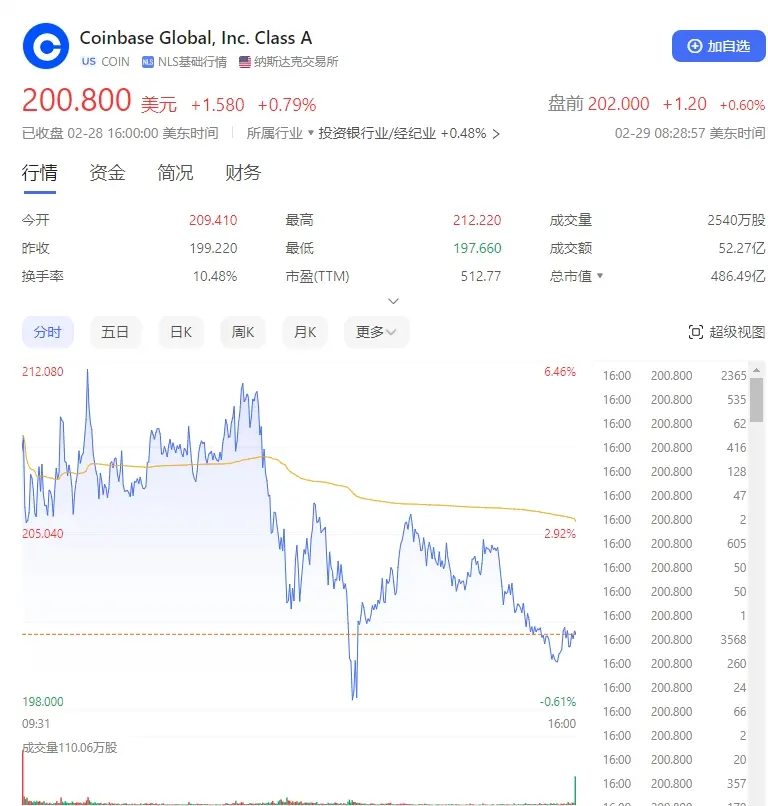View the 月K chart

[305, 332]
